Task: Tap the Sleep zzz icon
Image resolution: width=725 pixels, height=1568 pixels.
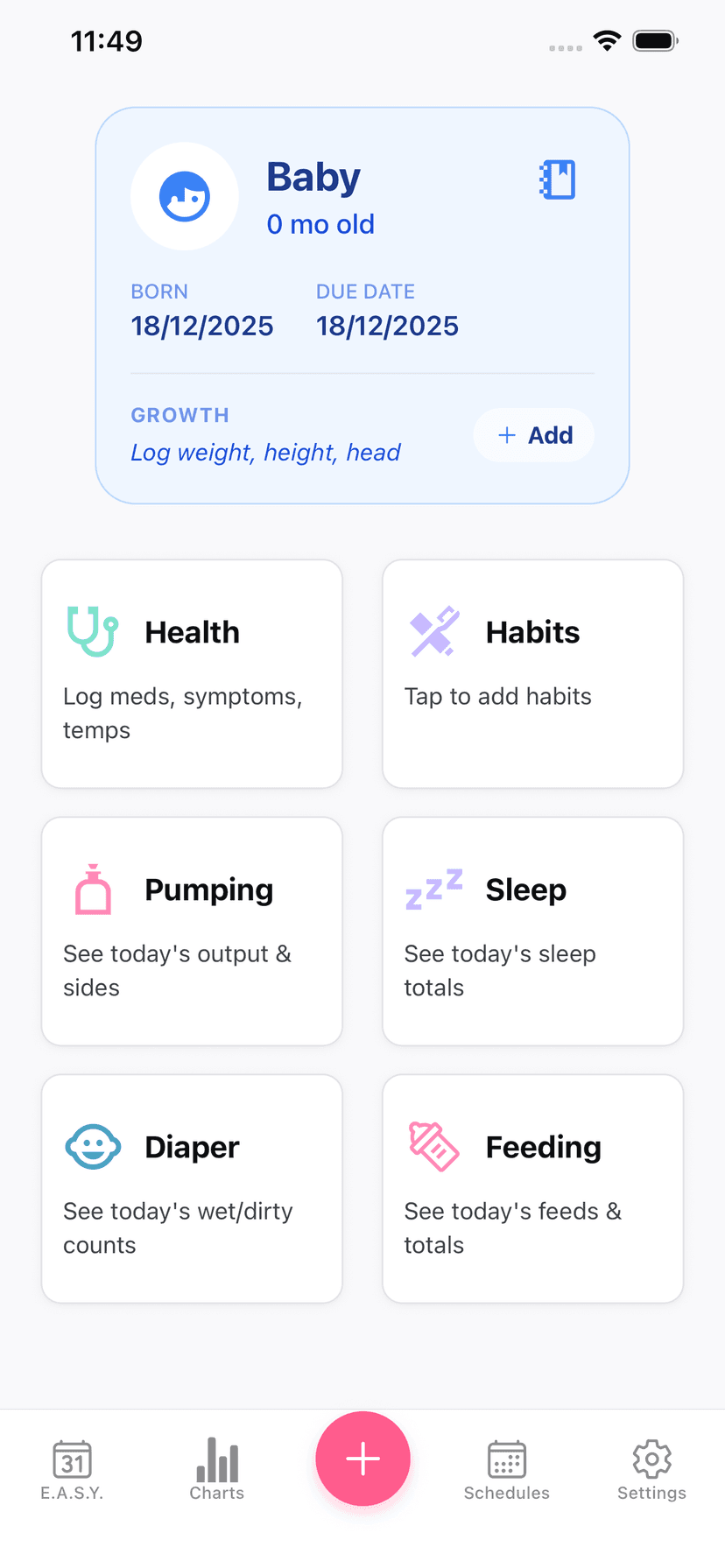Action: coord(433,889)
